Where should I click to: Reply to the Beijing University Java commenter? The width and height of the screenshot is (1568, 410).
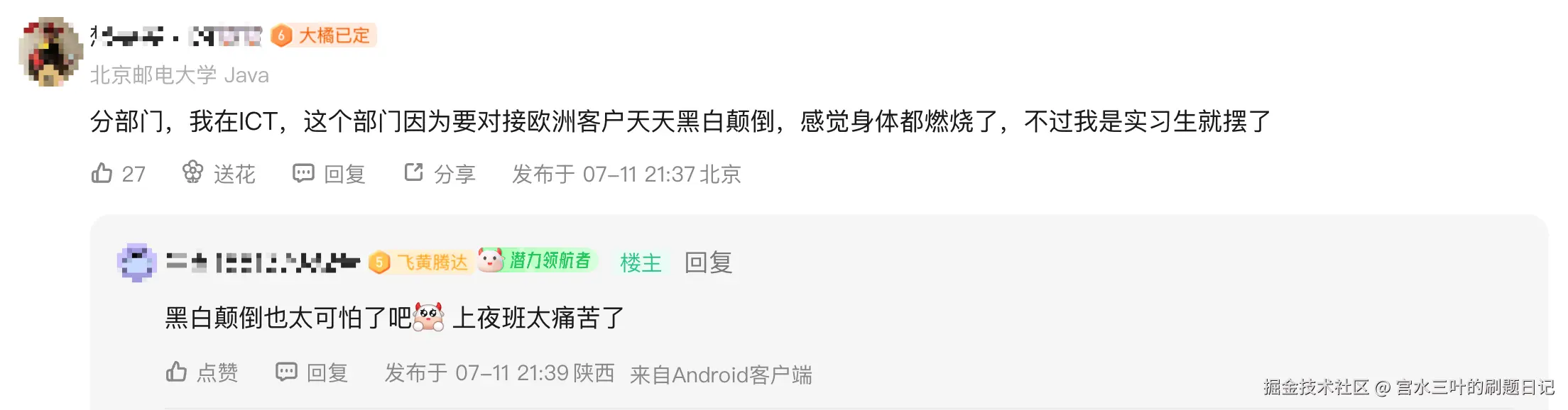pyautogui.click(x=329, y=173)
